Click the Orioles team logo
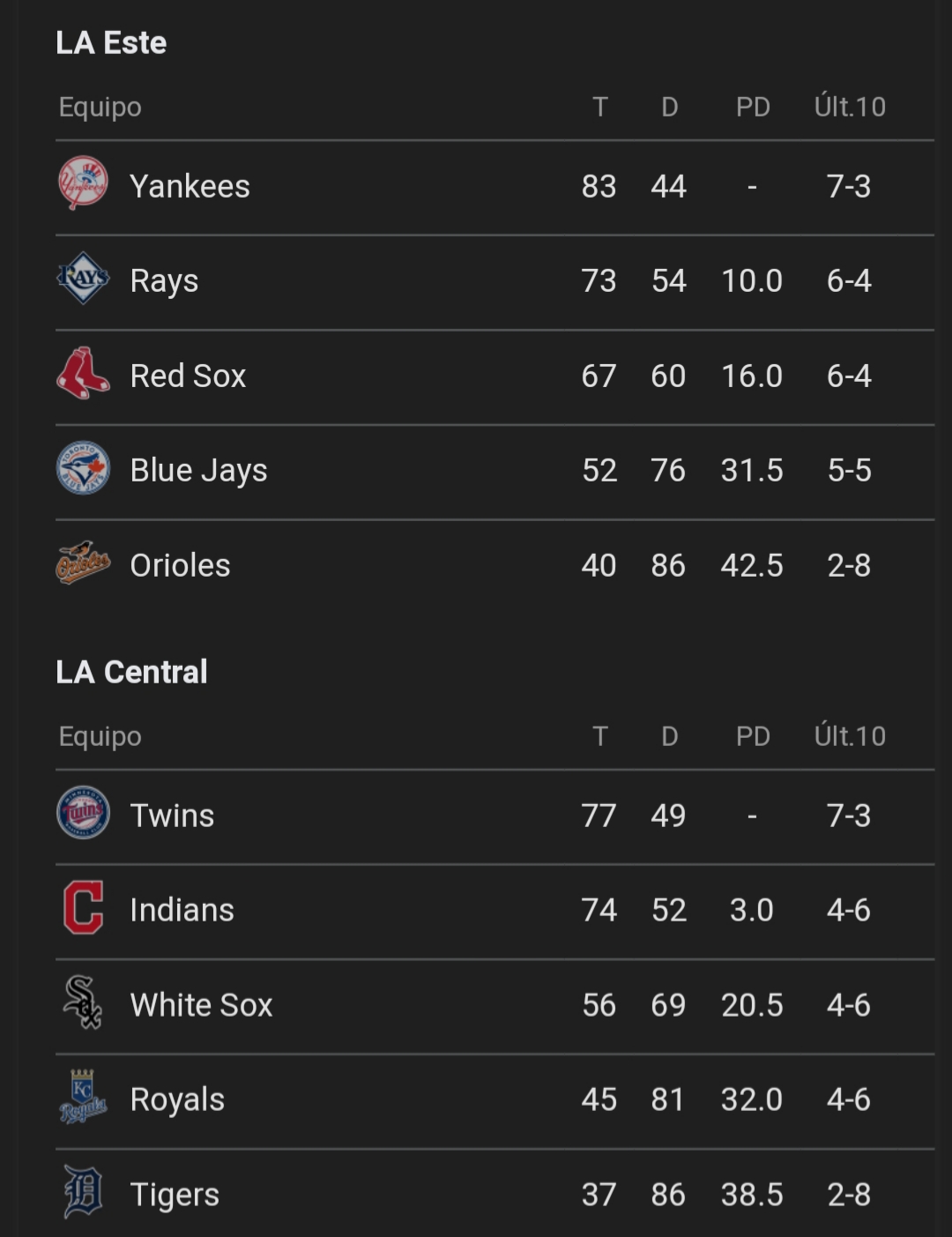Image resolution: width=952 pixels, height=1237 pixels. [x=82, y=565]
